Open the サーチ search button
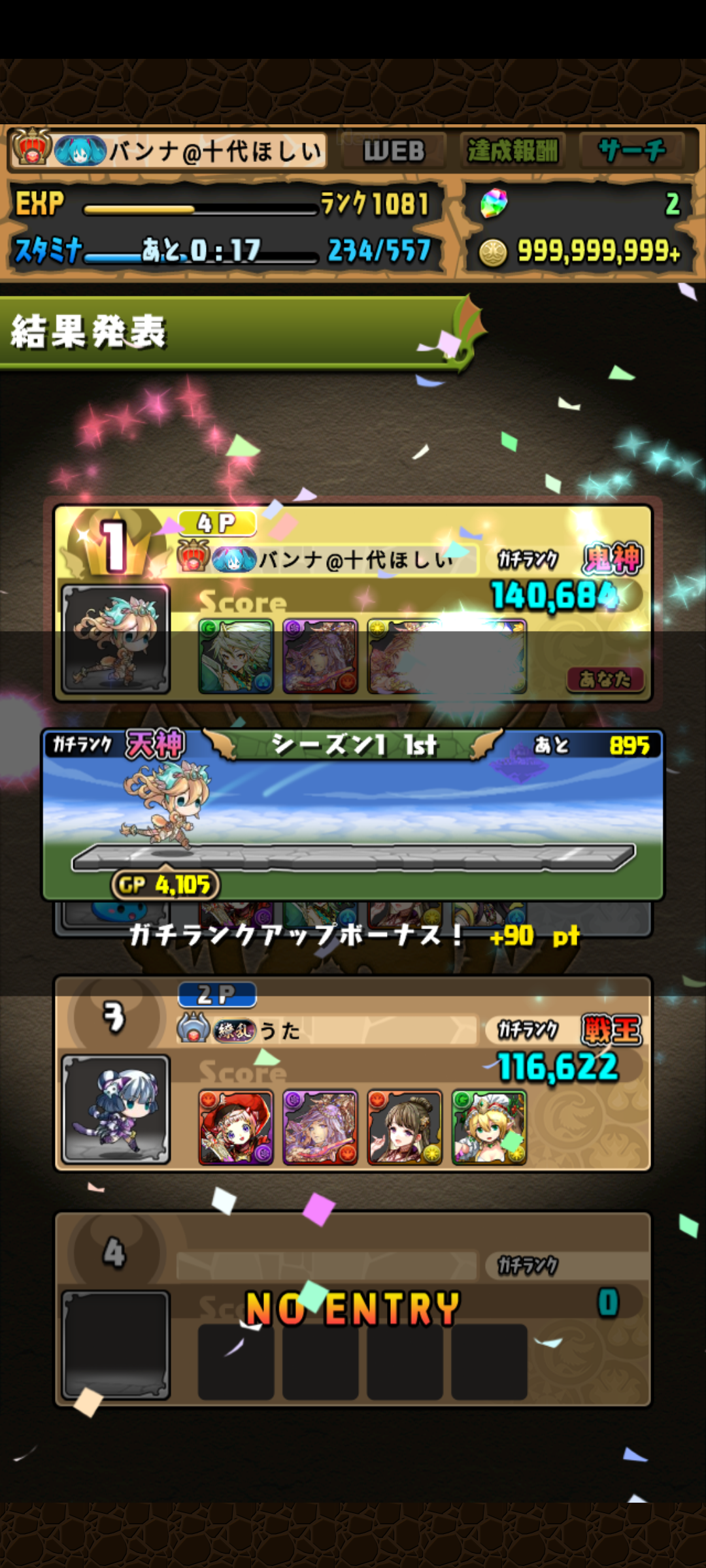This screenshot has width=706, height=1568. pyautogui.click(x=632, y=151)
